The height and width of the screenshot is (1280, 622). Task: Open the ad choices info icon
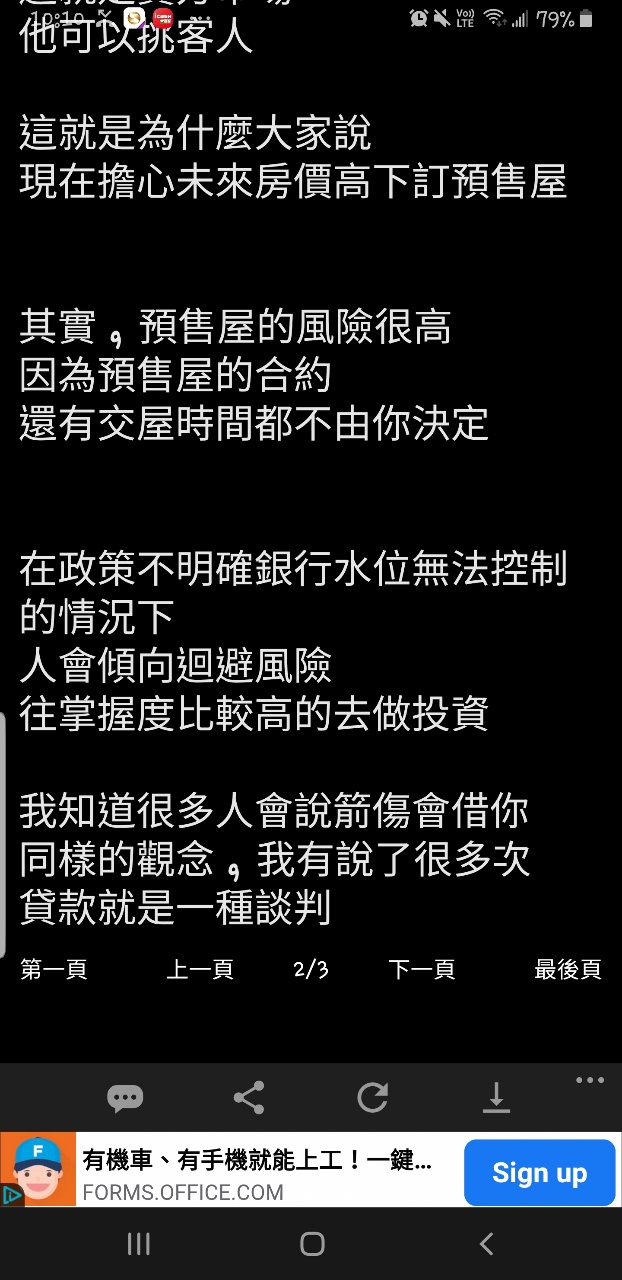11,1194
